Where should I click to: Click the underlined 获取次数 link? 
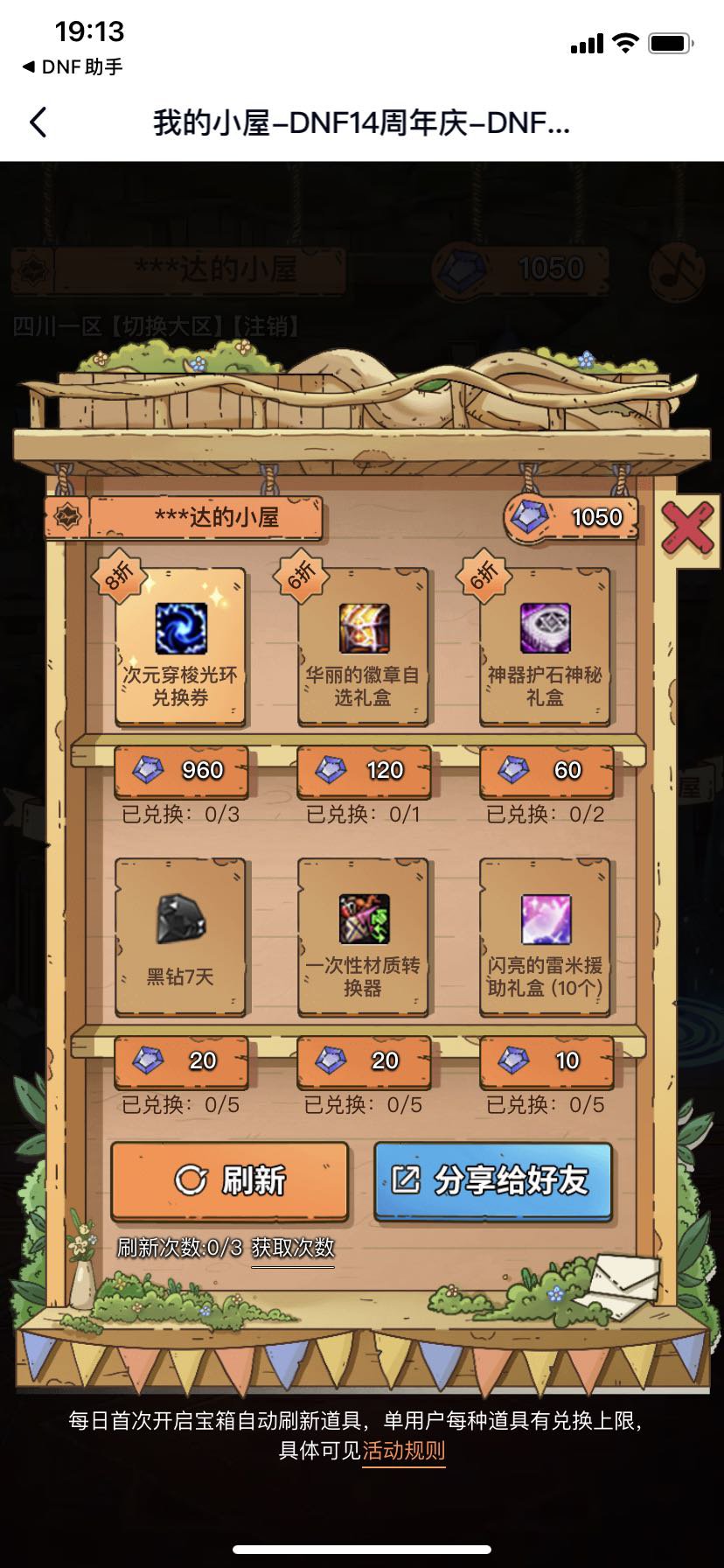(293, 1251)
